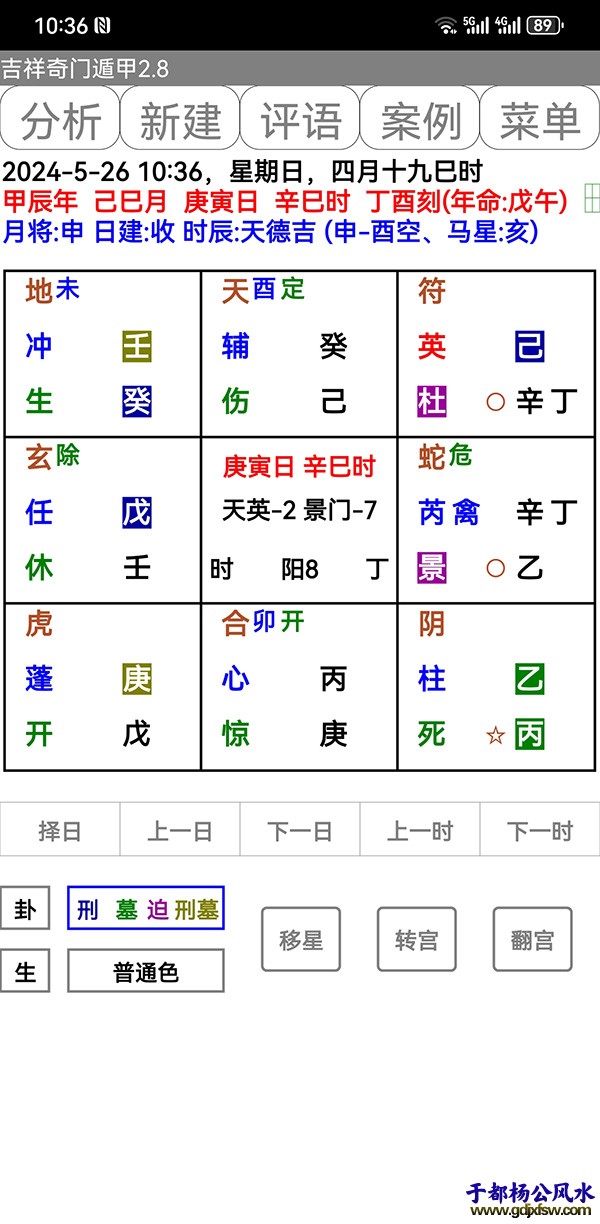This screenshot has width=600, height=1224.
Task: Open the 分析 analysis button
Action: (x=60, y=120)
